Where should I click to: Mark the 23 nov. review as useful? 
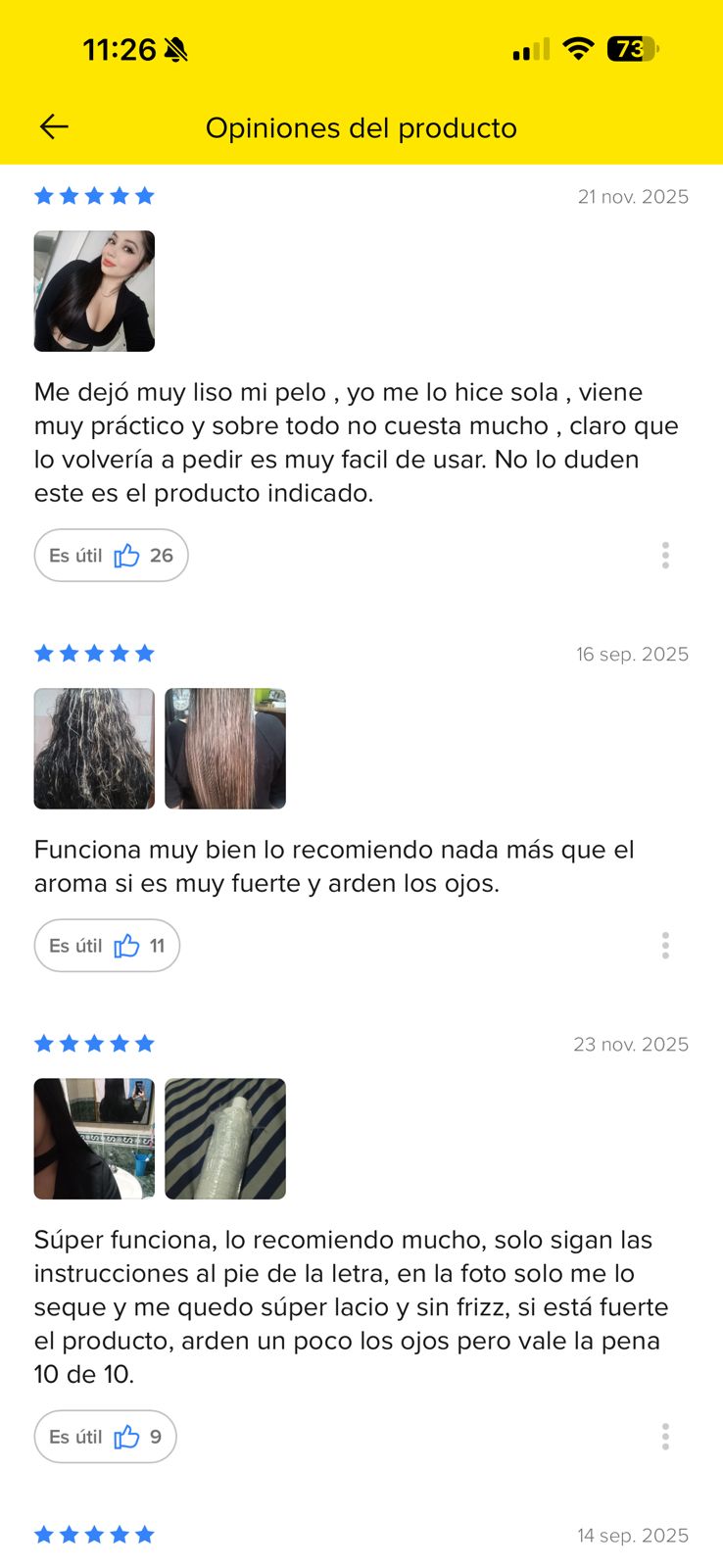pos(105,1437)
